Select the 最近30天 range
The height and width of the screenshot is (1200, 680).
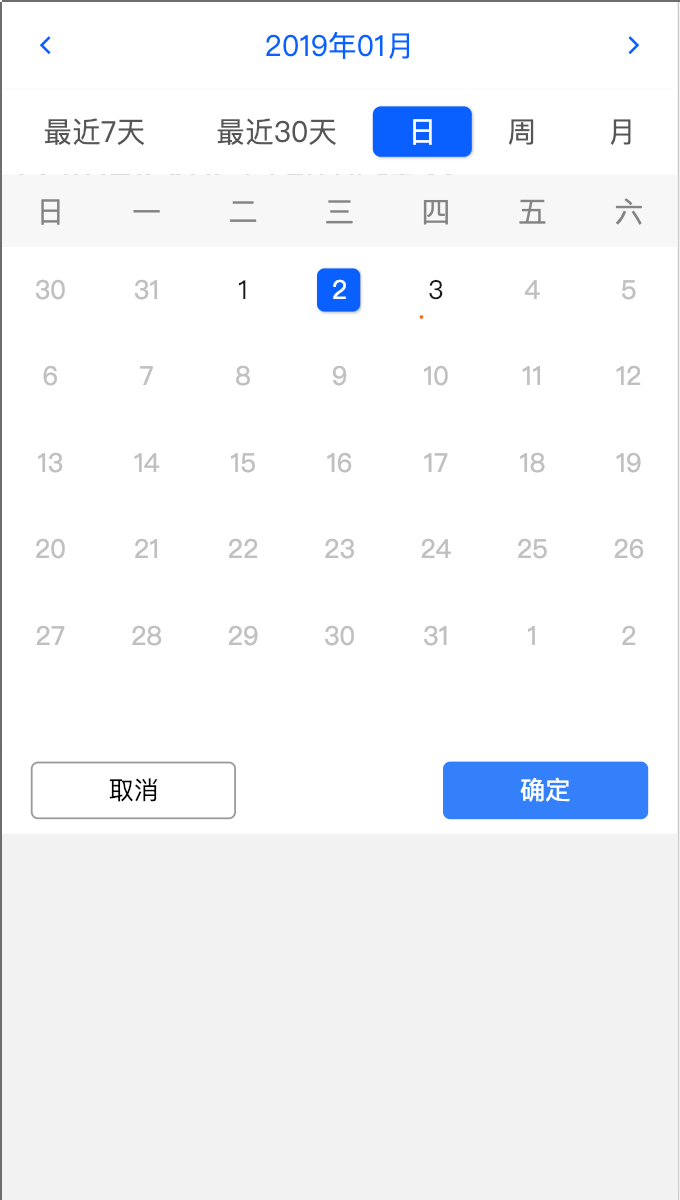point(277,132)
